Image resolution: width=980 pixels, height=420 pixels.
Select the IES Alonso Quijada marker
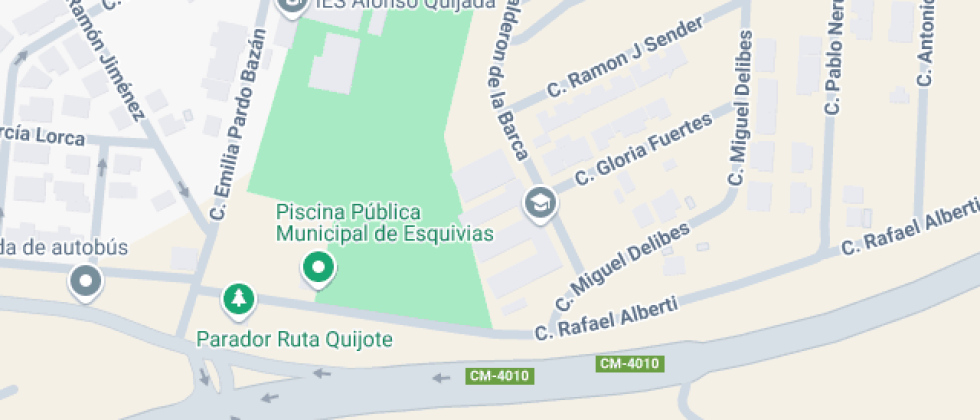coord(293,5)
